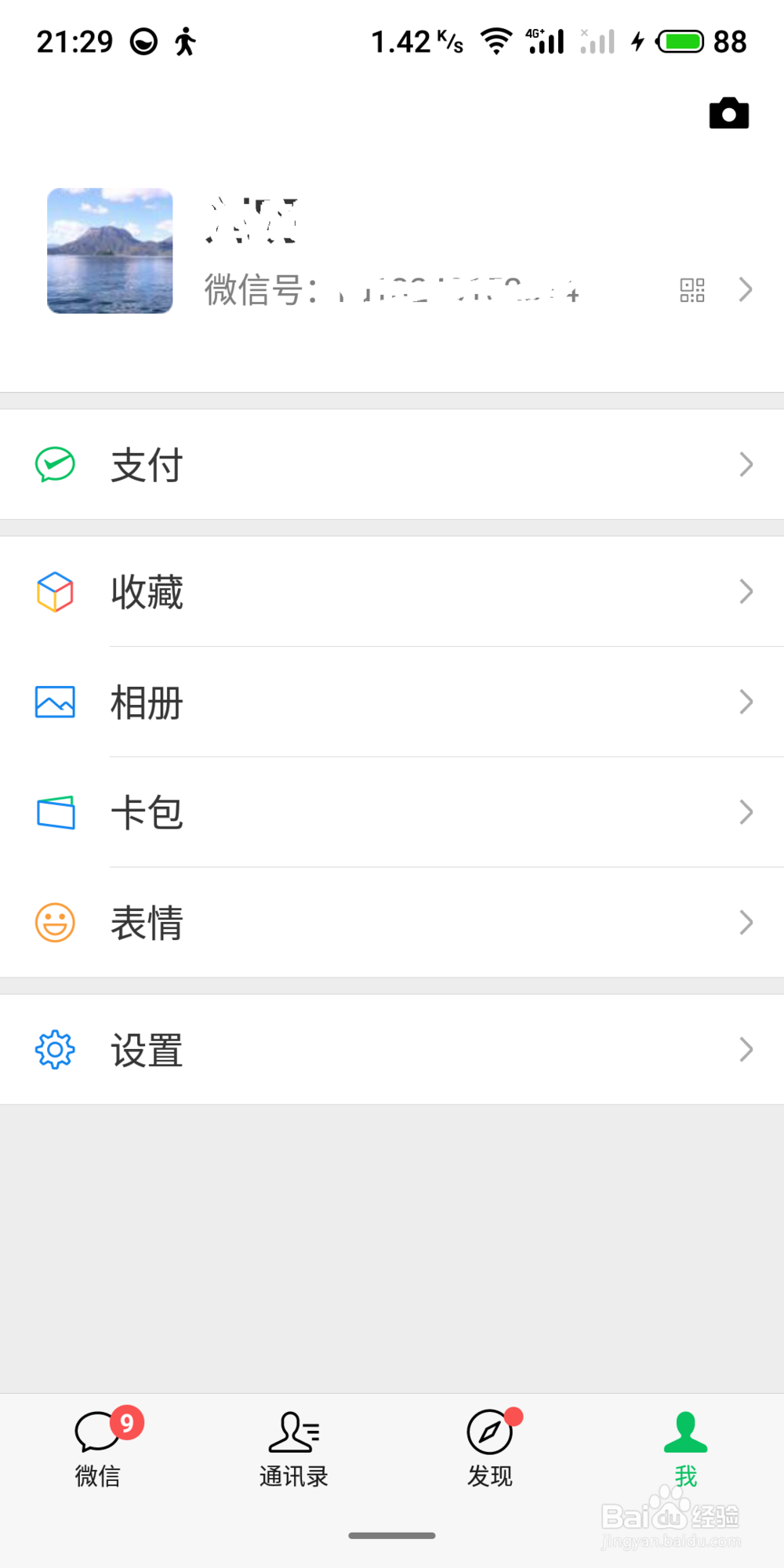
Task: Switch to the 发现 discover tab
Action: pyautogui.click(x=490, y=1447)
